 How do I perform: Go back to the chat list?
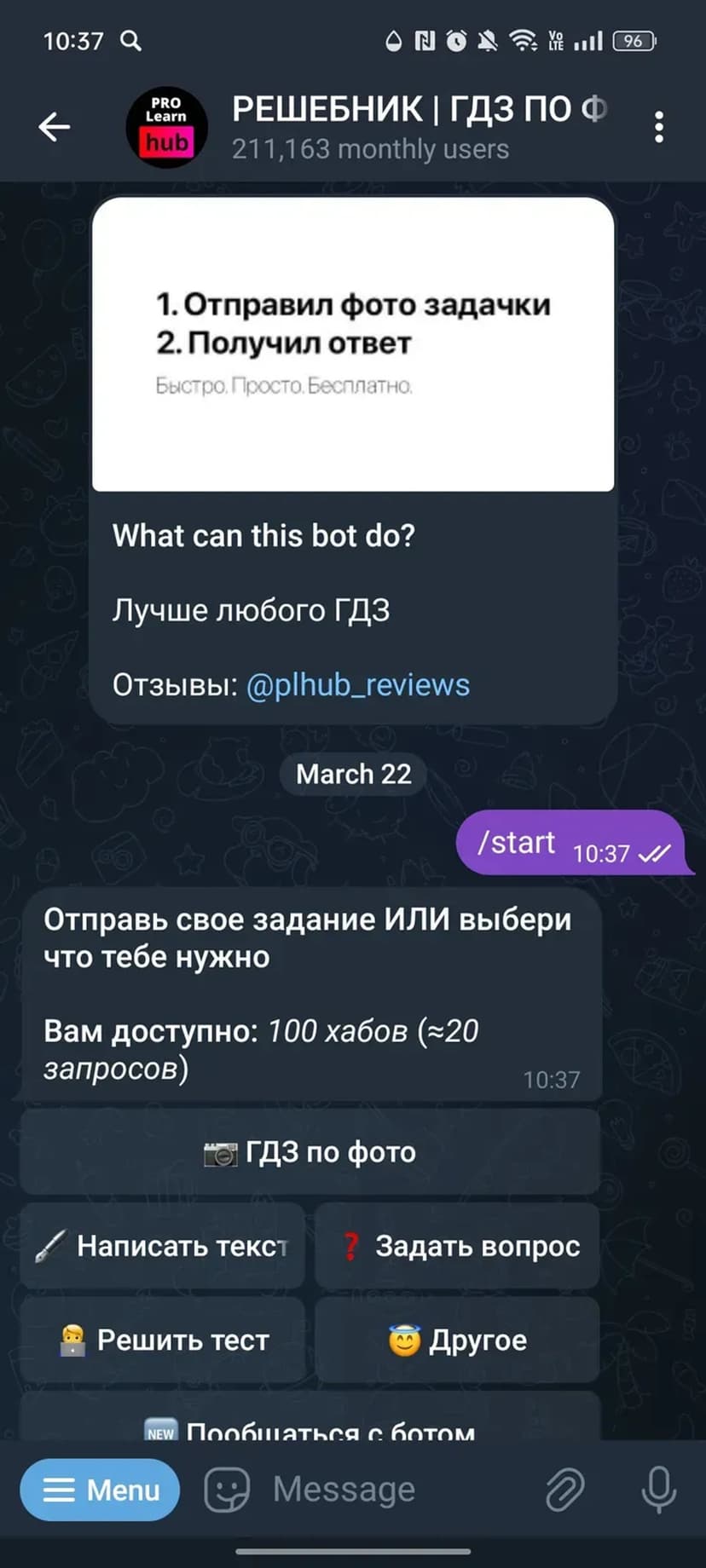[55, 128]
